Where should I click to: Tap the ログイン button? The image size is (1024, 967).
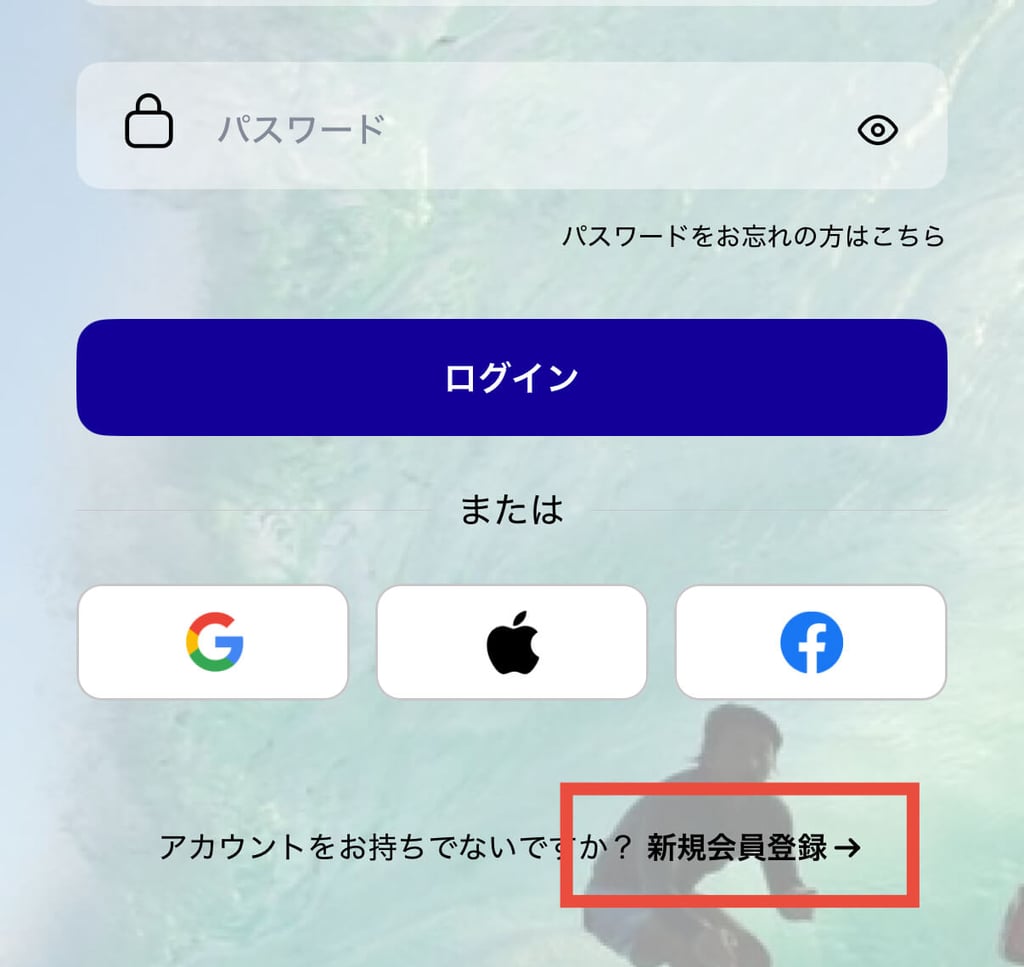pyautogui.click(x=511, y=378)
